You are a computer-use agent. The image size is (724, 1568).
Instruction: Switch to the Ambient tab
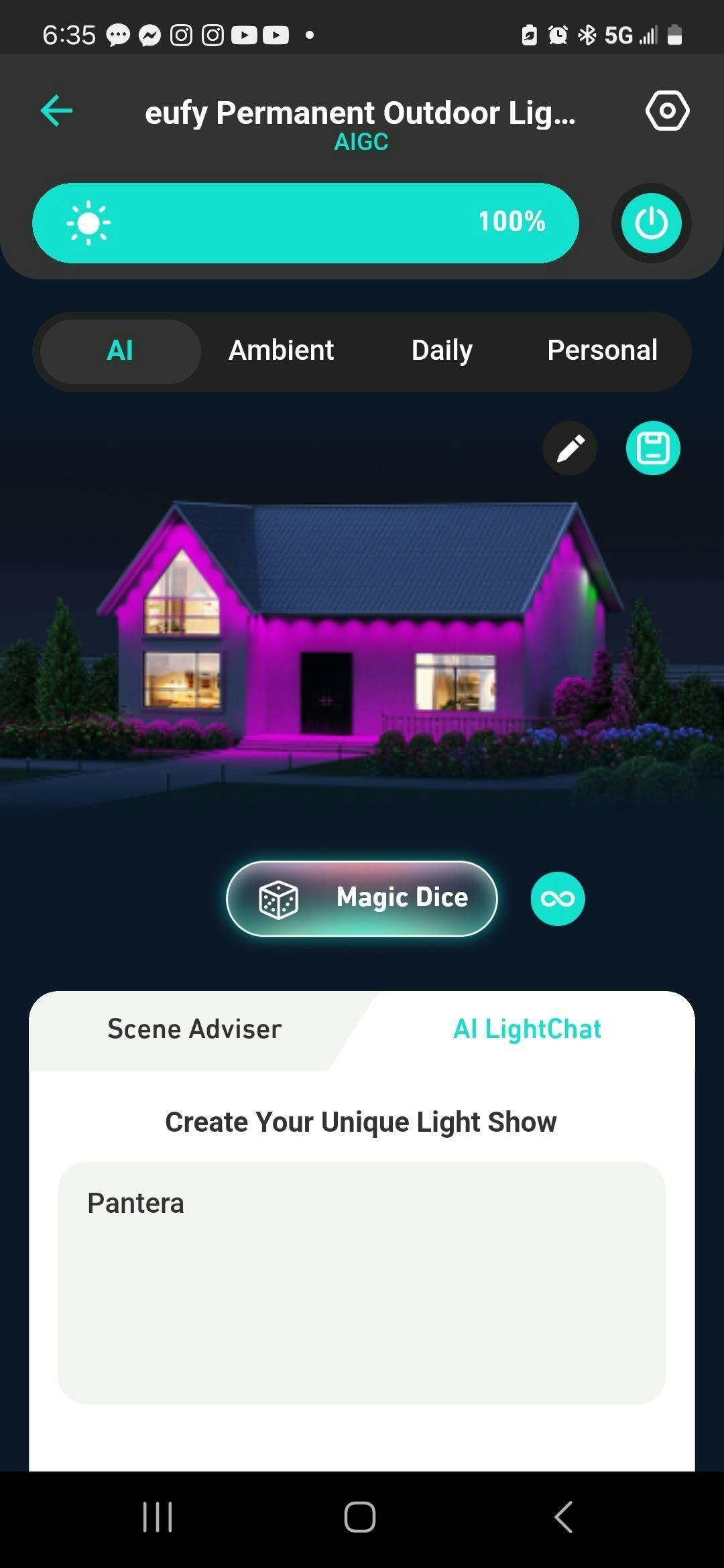[x=281, y=351]
